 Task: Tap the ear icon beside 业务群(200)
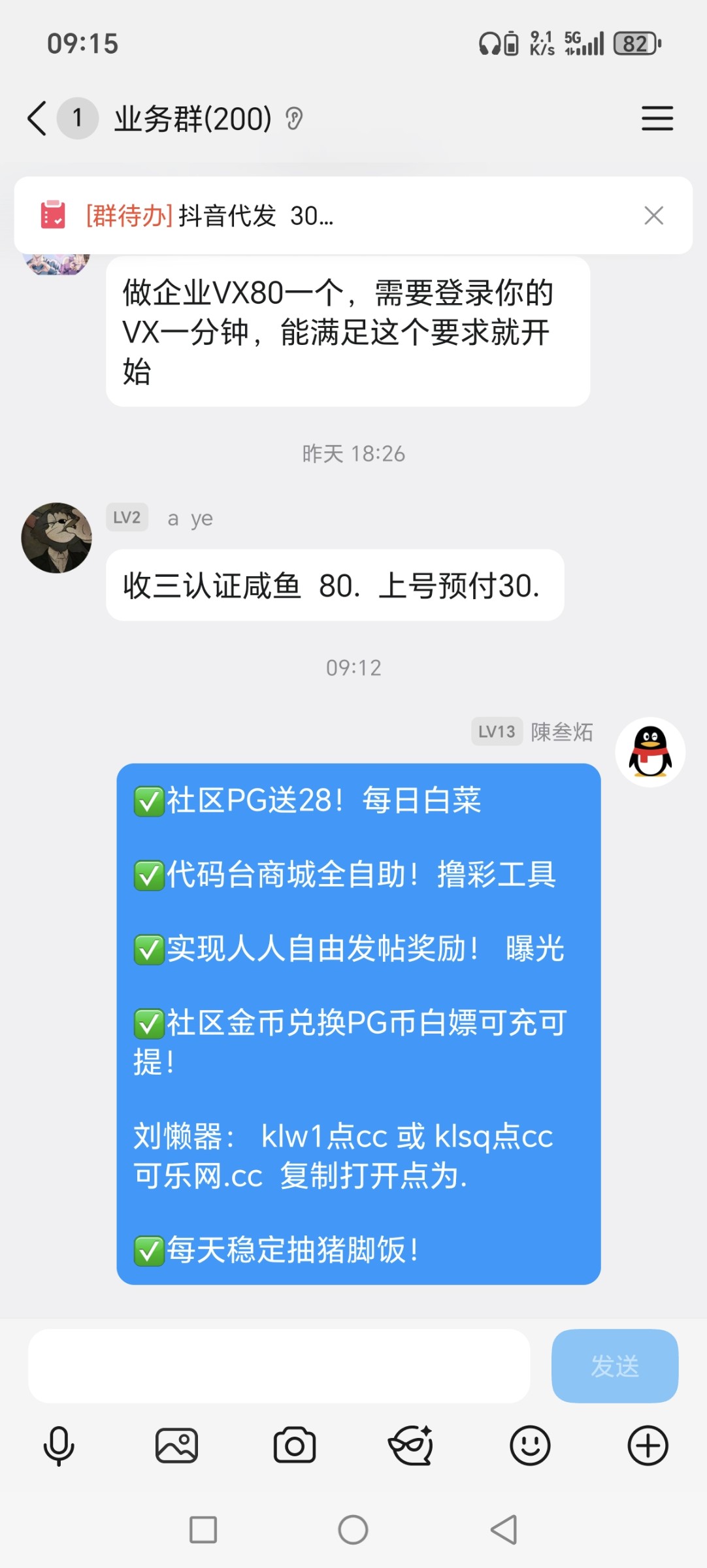(x=295, y=119)
